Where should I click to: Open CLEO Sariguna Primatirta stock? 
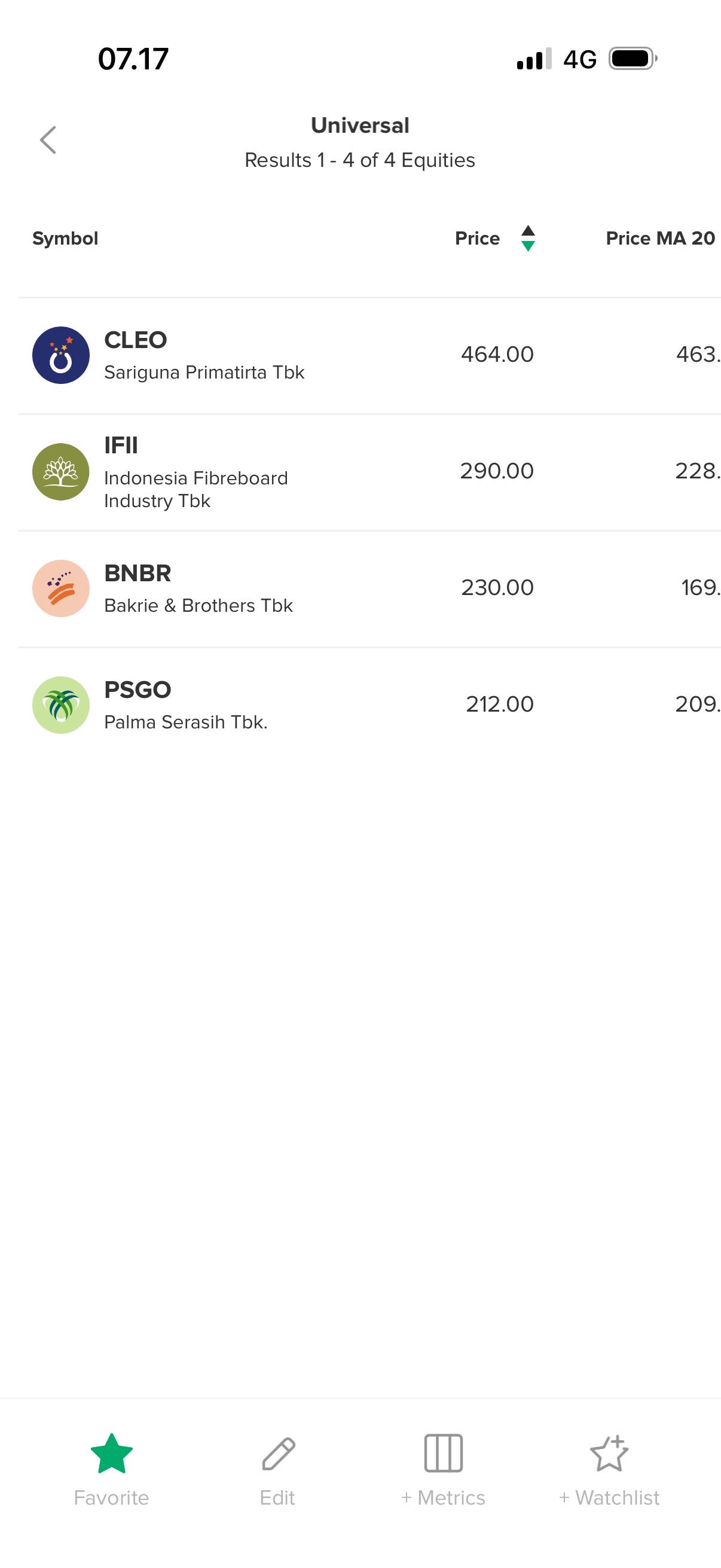tap(204, 355)
